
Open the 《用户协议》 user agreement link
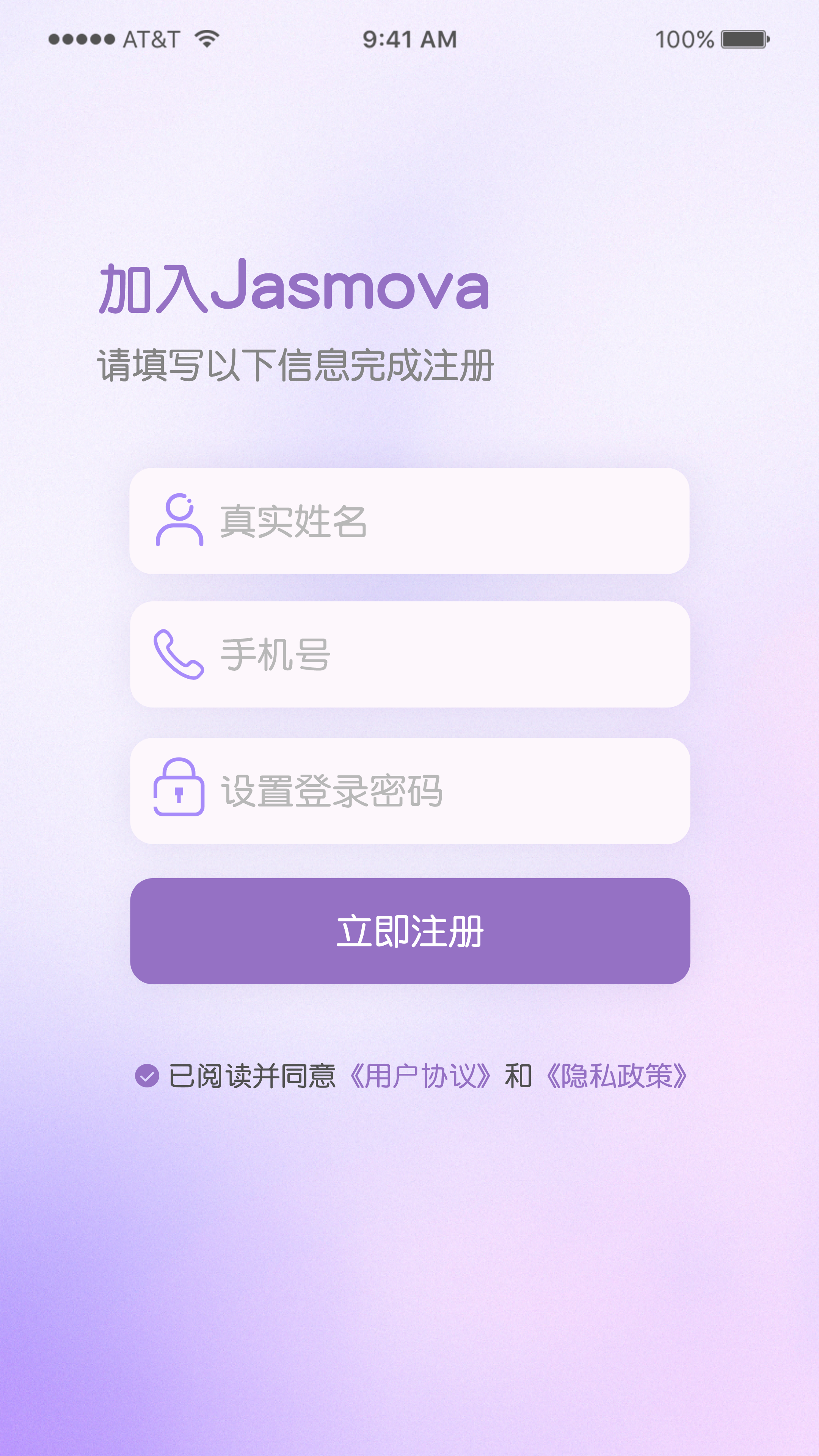tap(420, 1076)
